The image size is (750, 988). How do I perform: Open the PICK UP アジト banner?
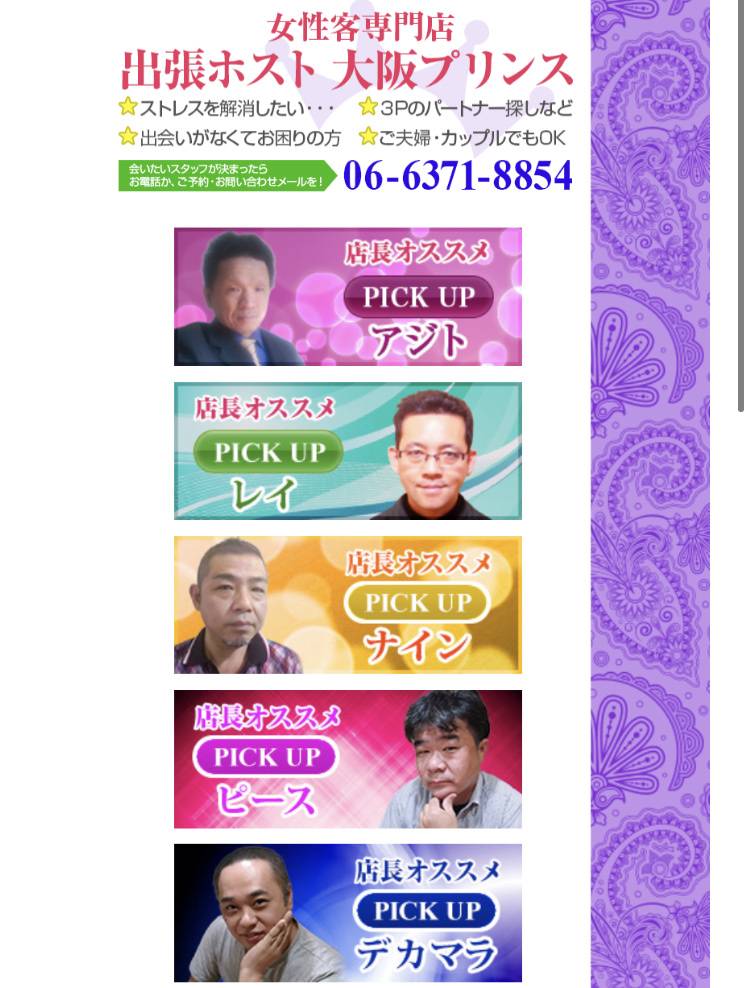tap(347, 297)
